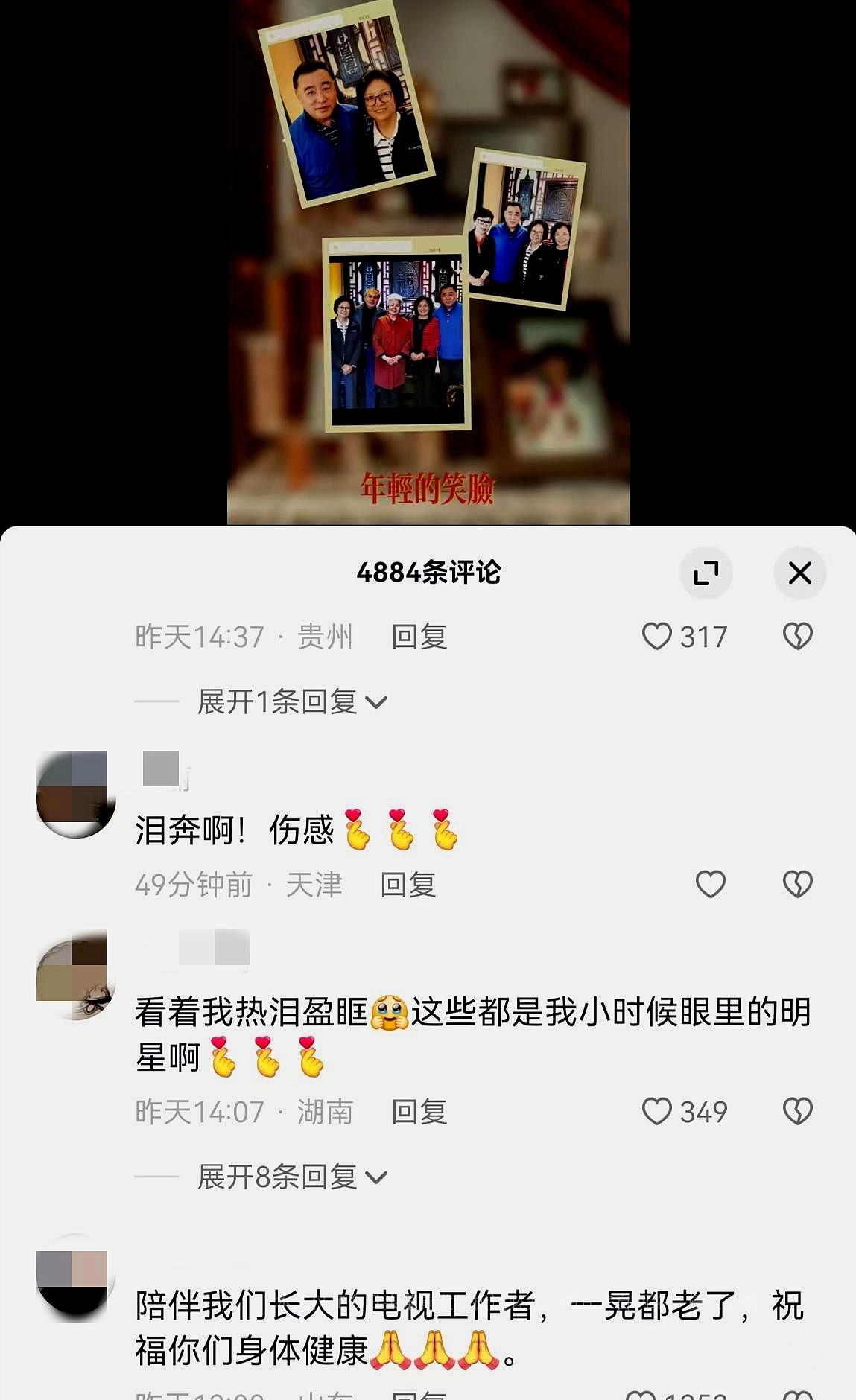This screenshot has width=856, height=1400.
Task: Reply to the Hunan comment
Action: [419, 1112]
